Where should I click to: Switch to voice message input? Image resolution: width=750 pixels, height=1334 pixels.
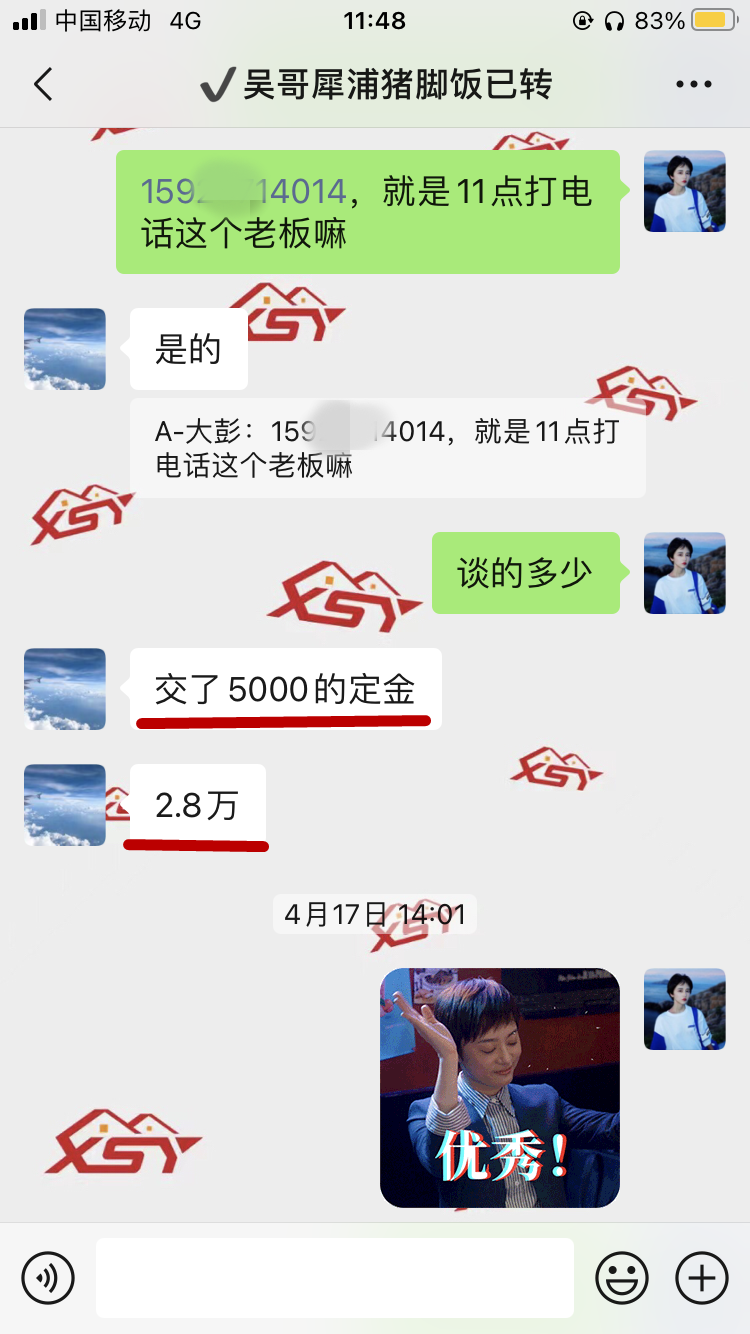[x=48, y=1277]
